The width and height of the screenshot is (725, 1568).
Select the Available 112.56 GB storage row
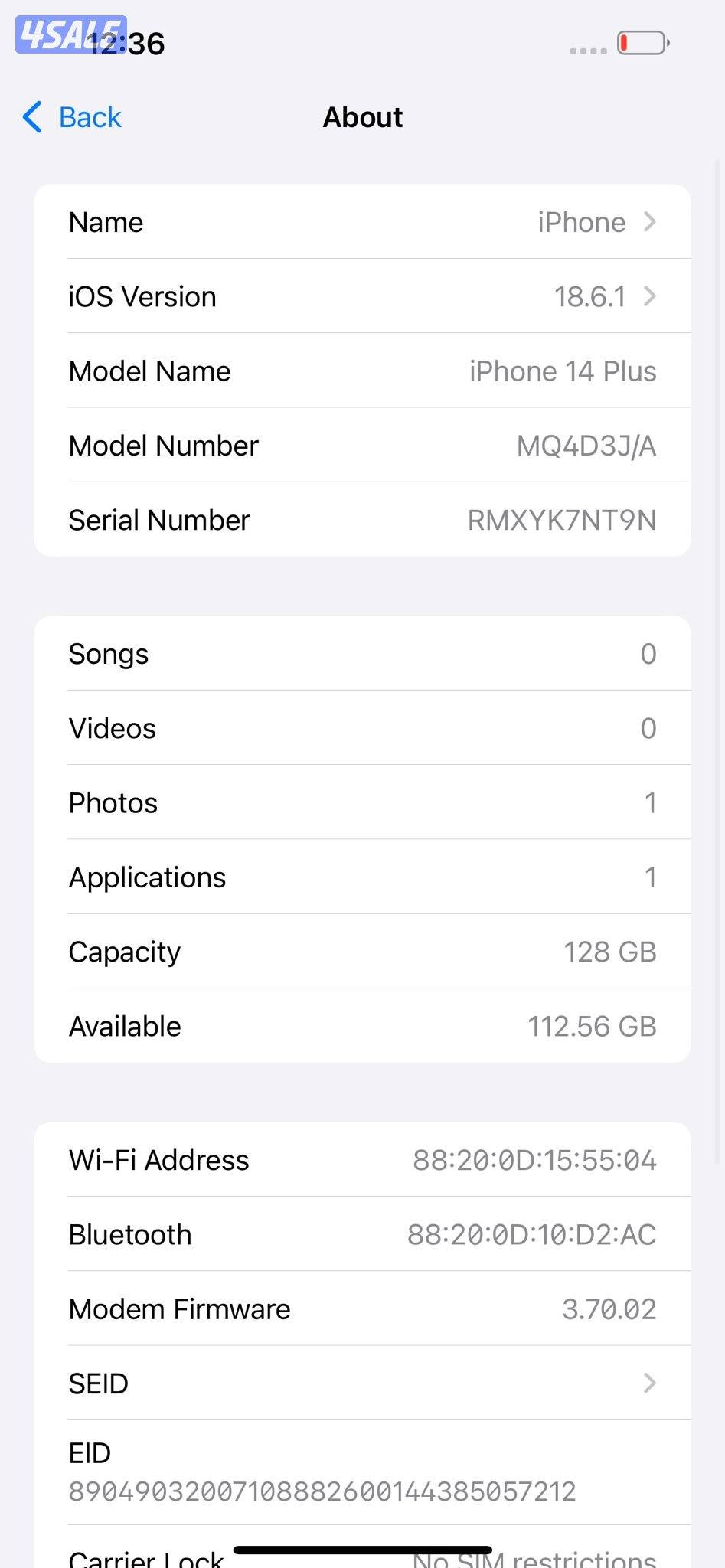(x=362, y=1025)
